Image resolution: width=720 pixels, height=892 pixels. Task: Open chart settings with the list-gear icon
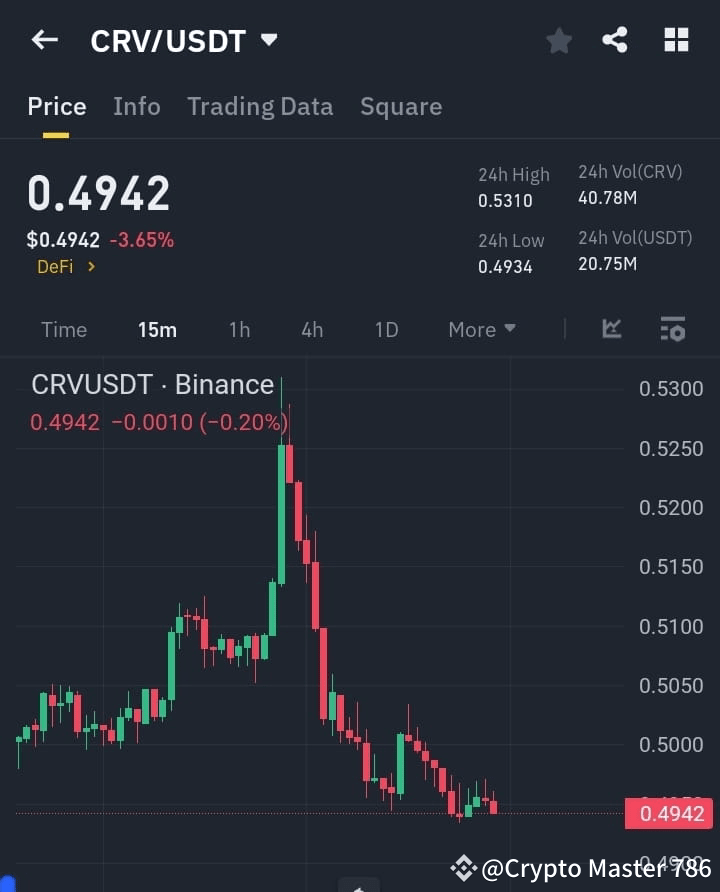(672, 329)
